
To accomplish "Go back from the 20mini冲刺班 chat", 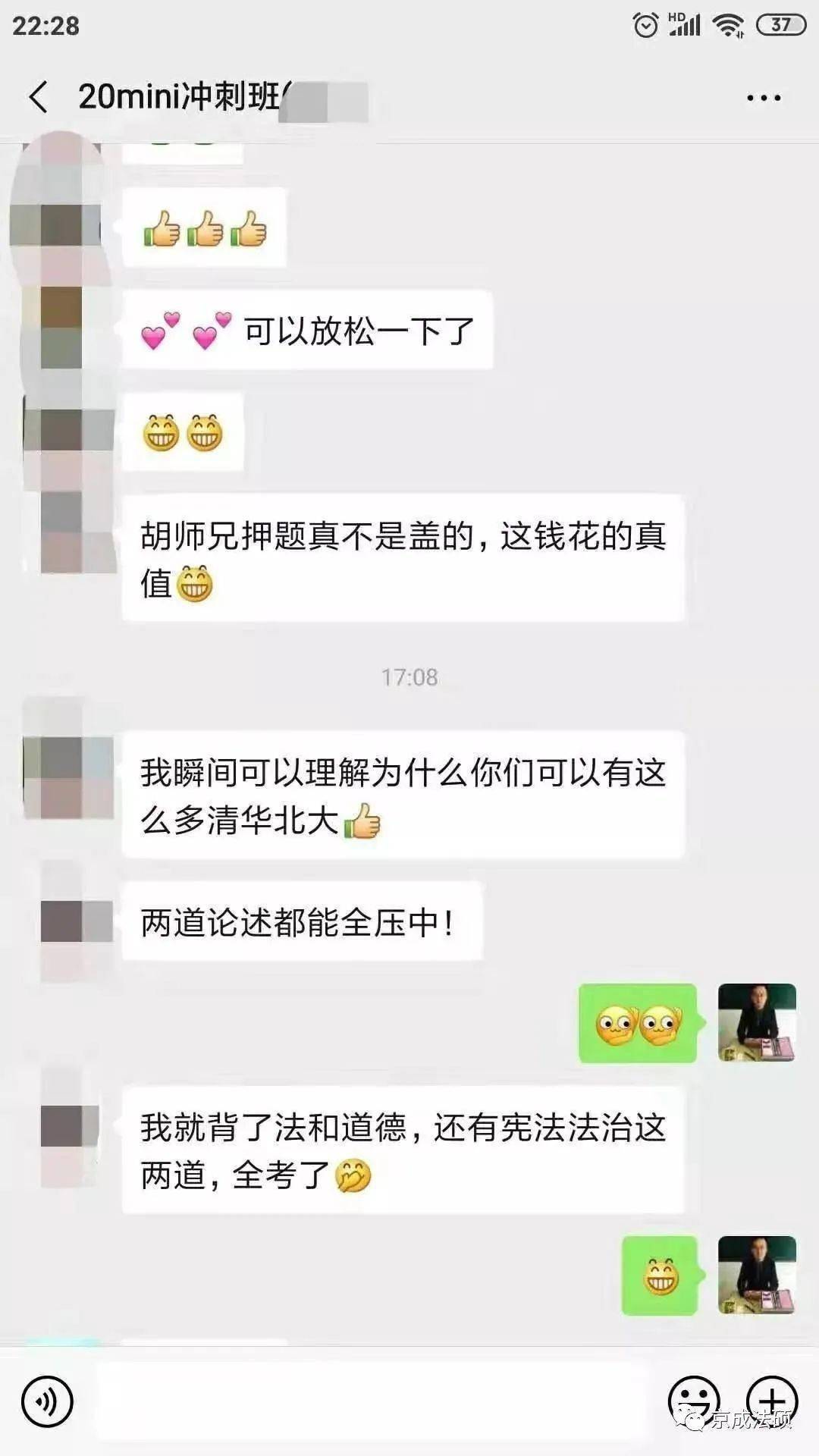I will coord(39,98).
